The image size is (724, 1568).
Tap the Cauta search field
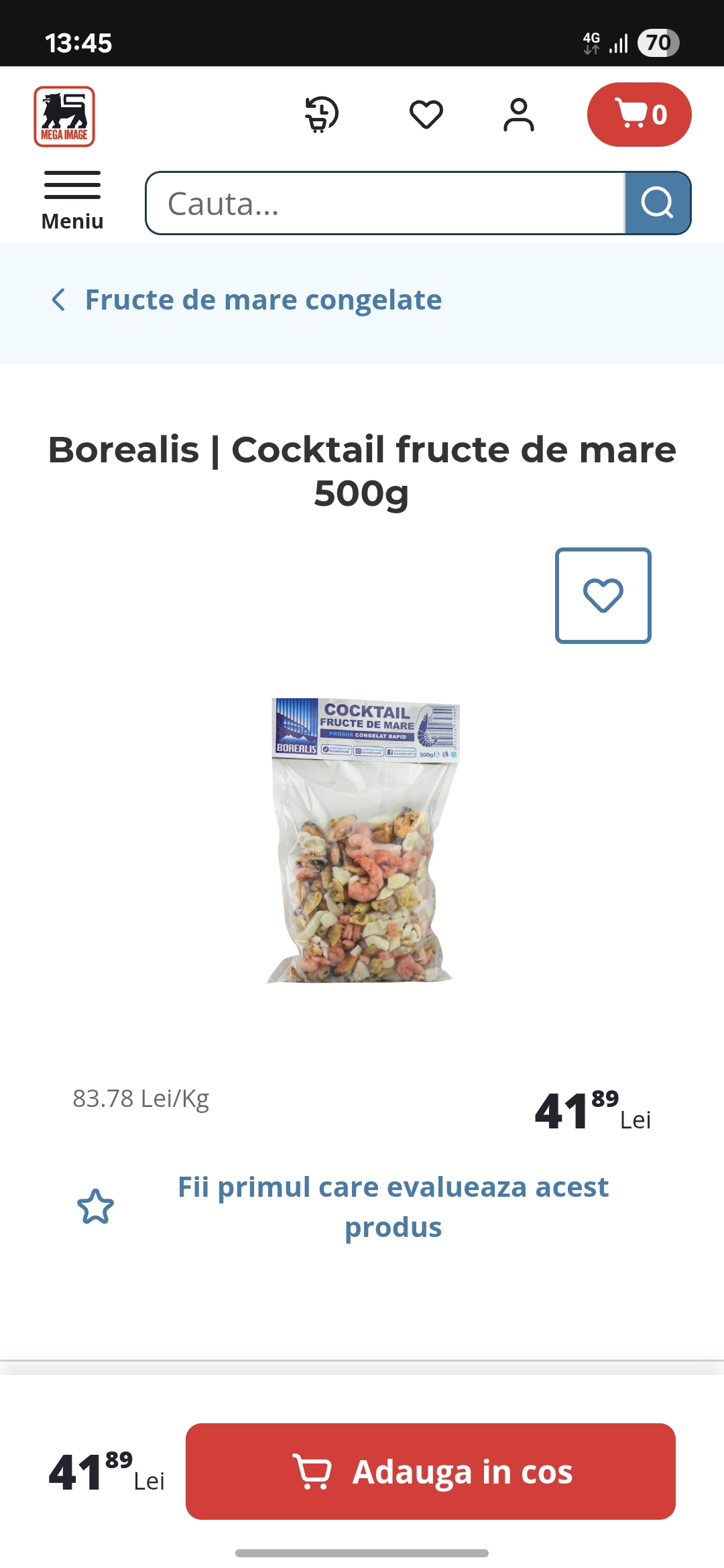[385, 203]
